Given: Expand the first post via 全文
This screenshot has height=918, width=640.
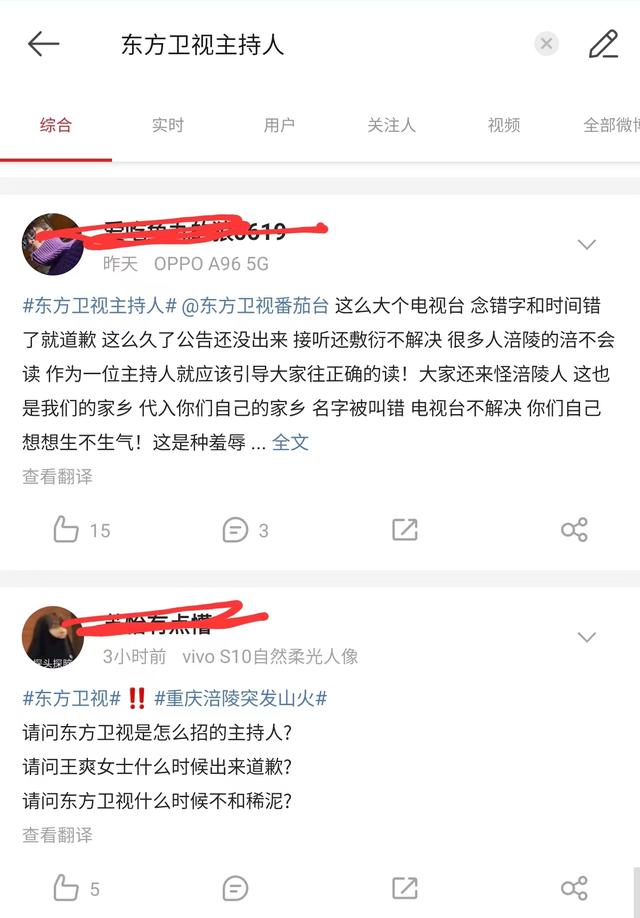Looking at the screenshot, I should 291,441.
